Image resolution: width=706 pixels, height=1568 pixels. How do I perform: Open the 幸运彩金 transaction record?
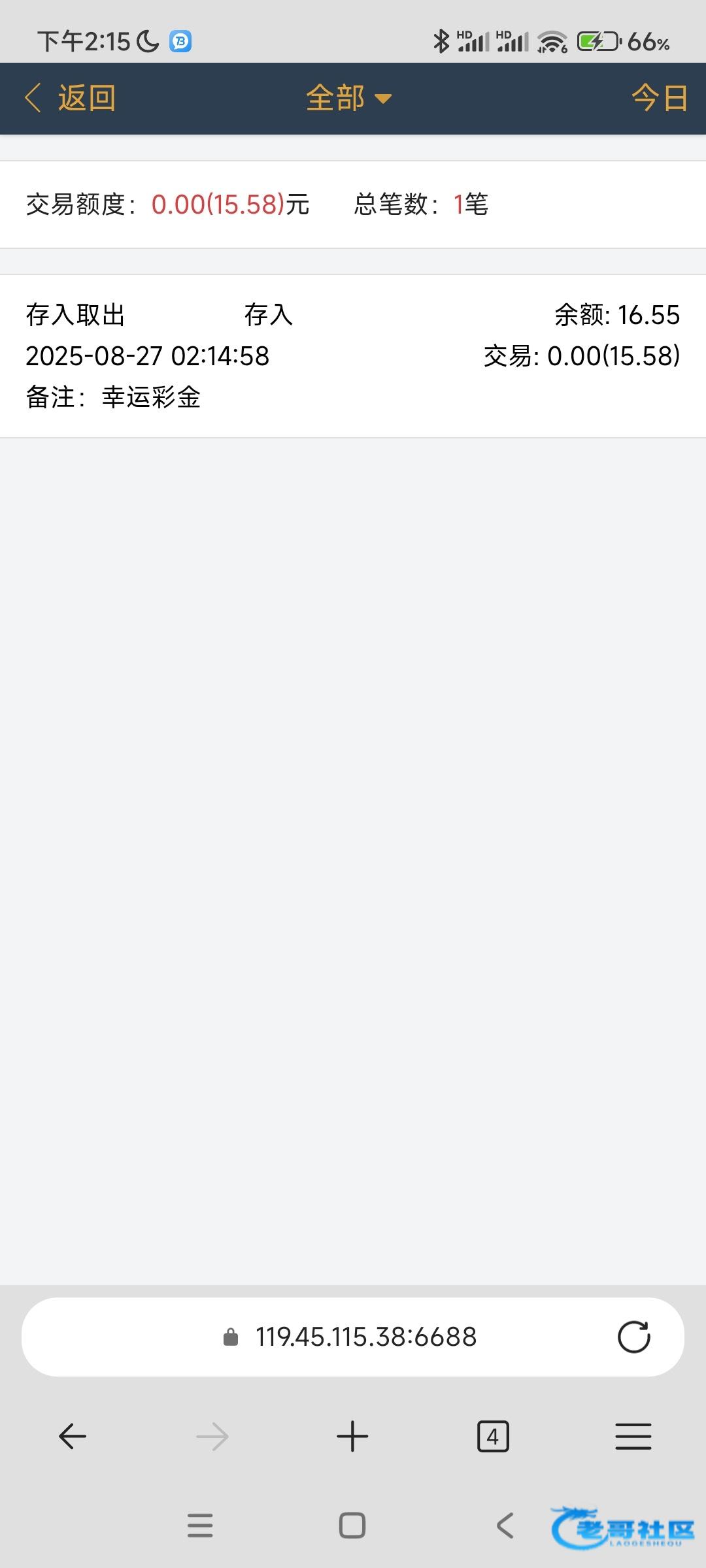[x=353, y=356]
